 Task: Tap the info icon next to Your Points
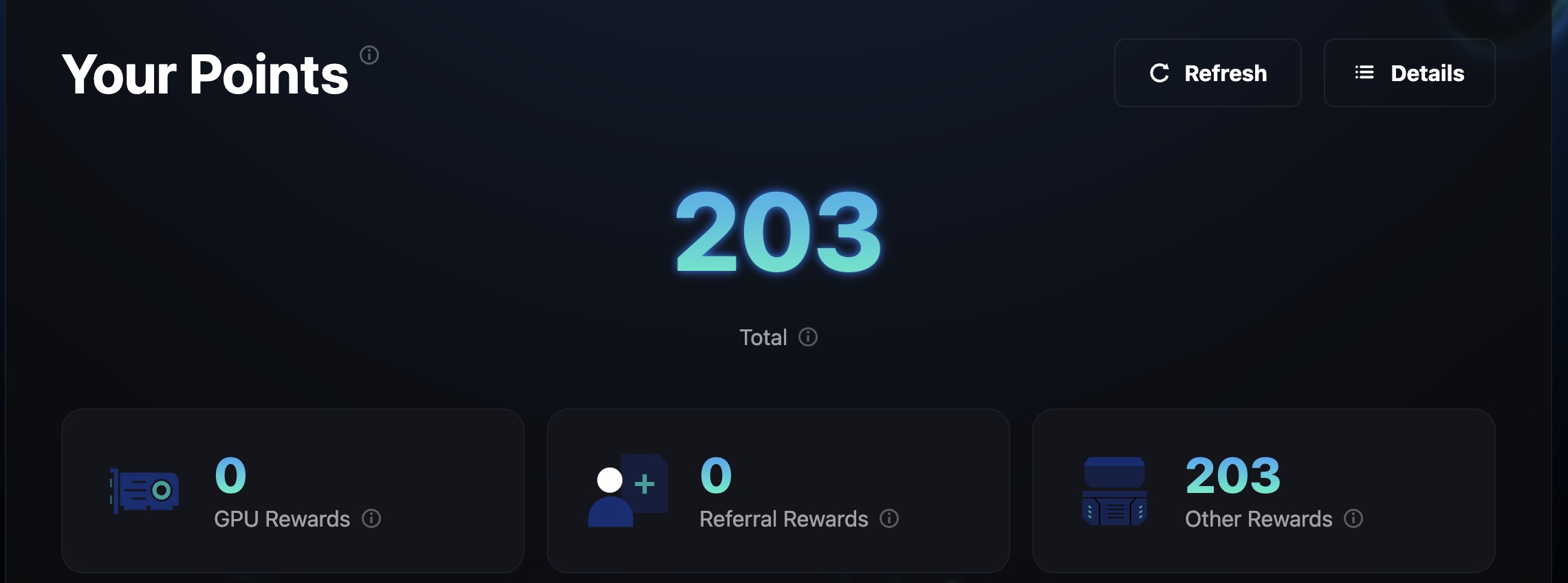tap(369, 55)
